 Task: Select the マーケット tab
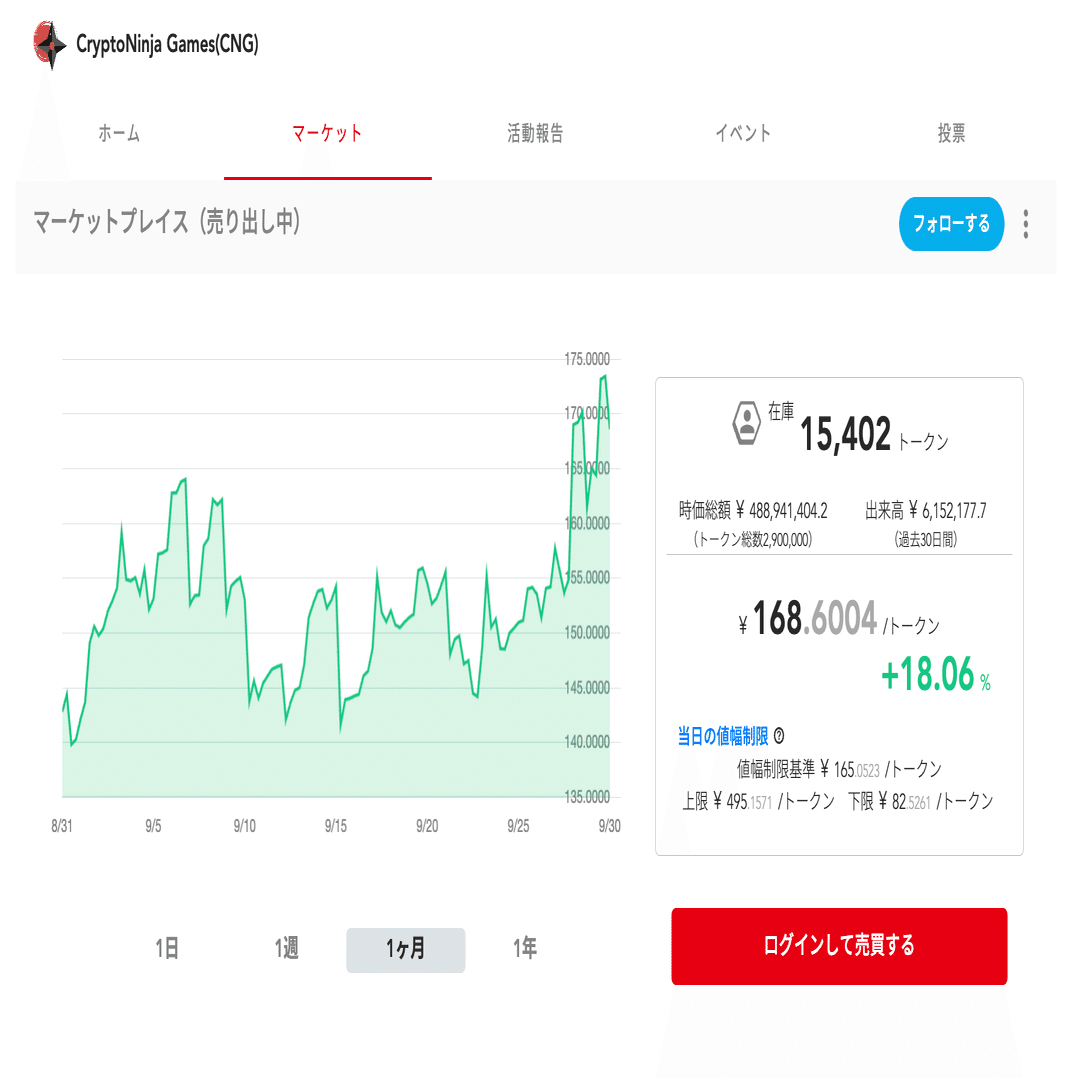pyautogui.click(x=327, y=134)
